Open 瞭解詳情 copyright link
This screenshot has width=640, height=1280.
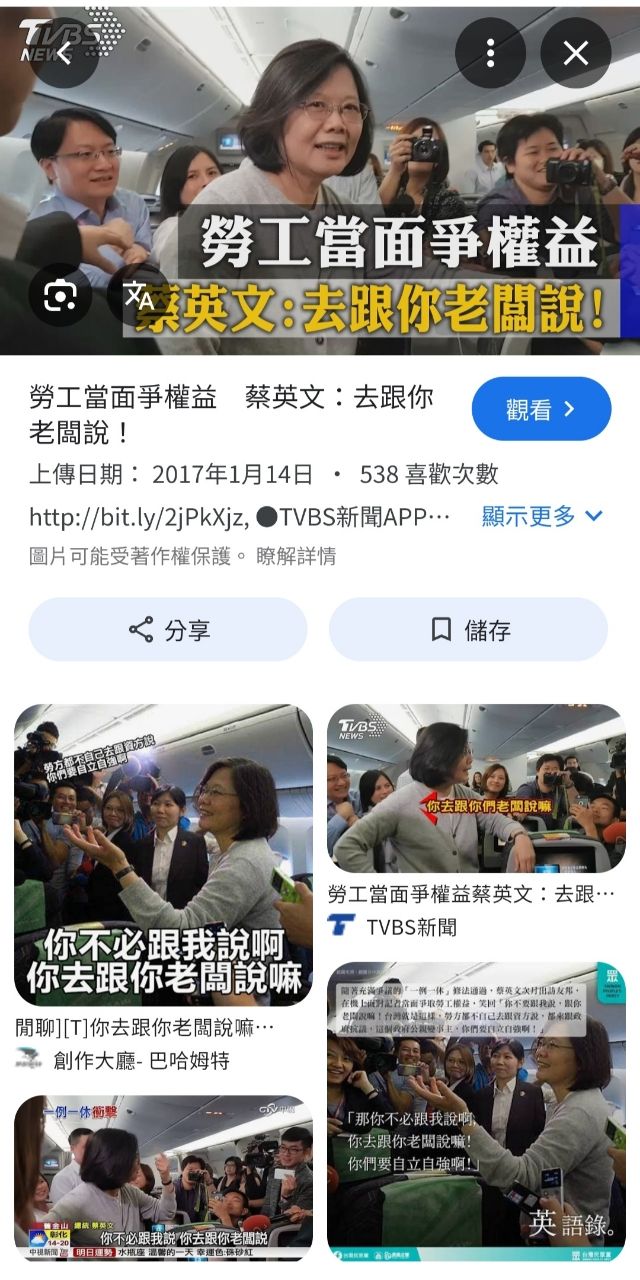(296, 556)
